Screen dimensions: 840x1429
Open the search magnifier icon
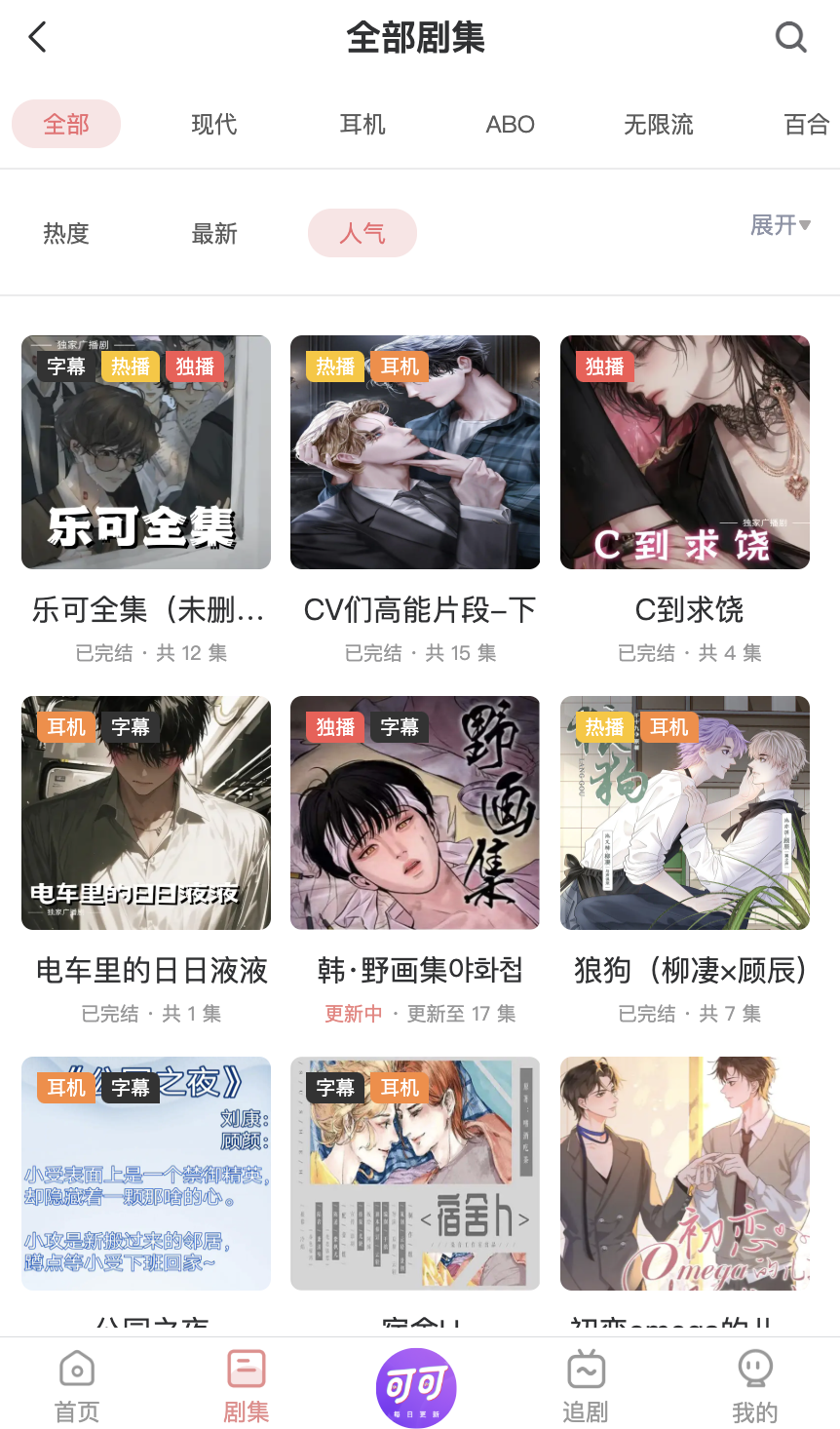coord(790,38)
